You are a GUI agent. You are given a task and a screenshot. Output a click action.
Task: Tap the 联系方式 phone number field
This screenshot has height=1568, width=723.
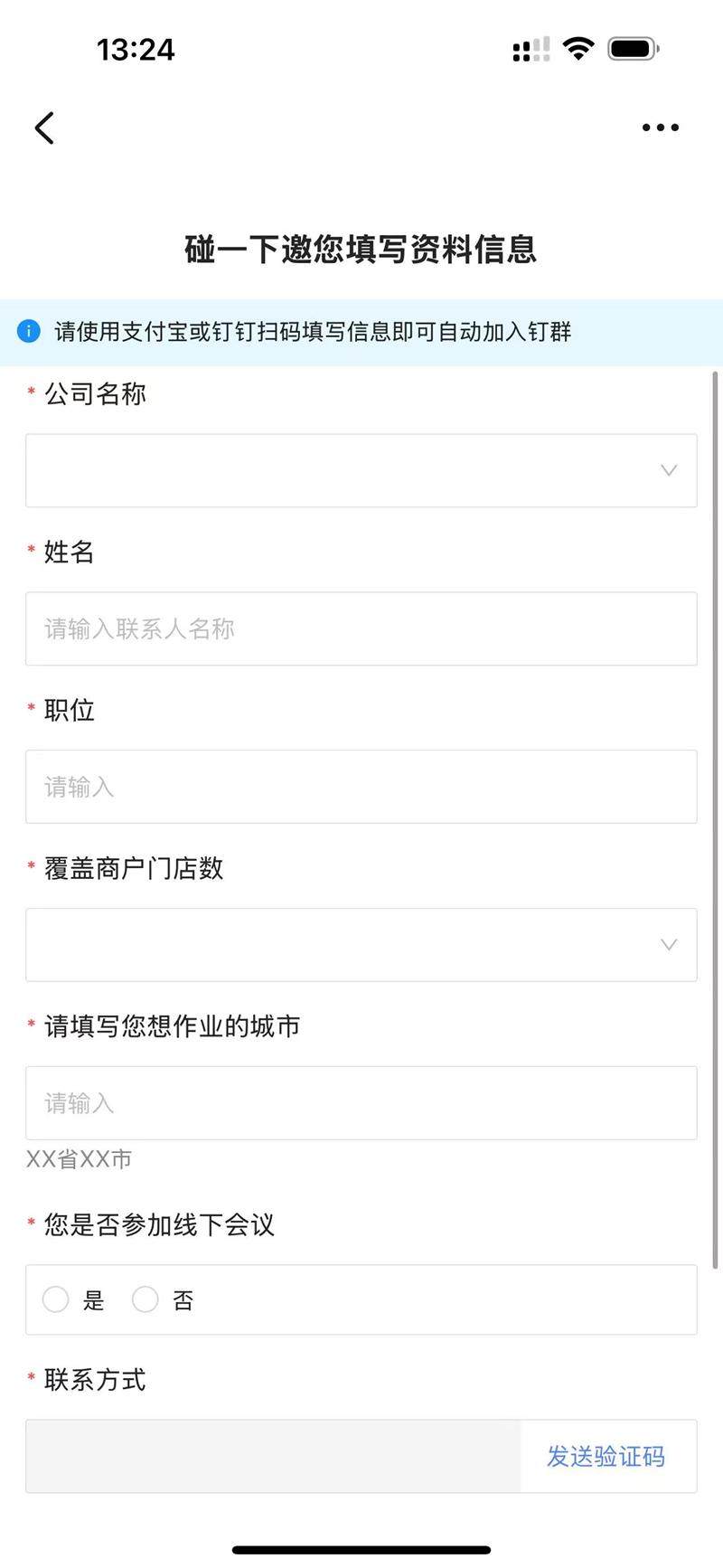(x=273, y=1456)
